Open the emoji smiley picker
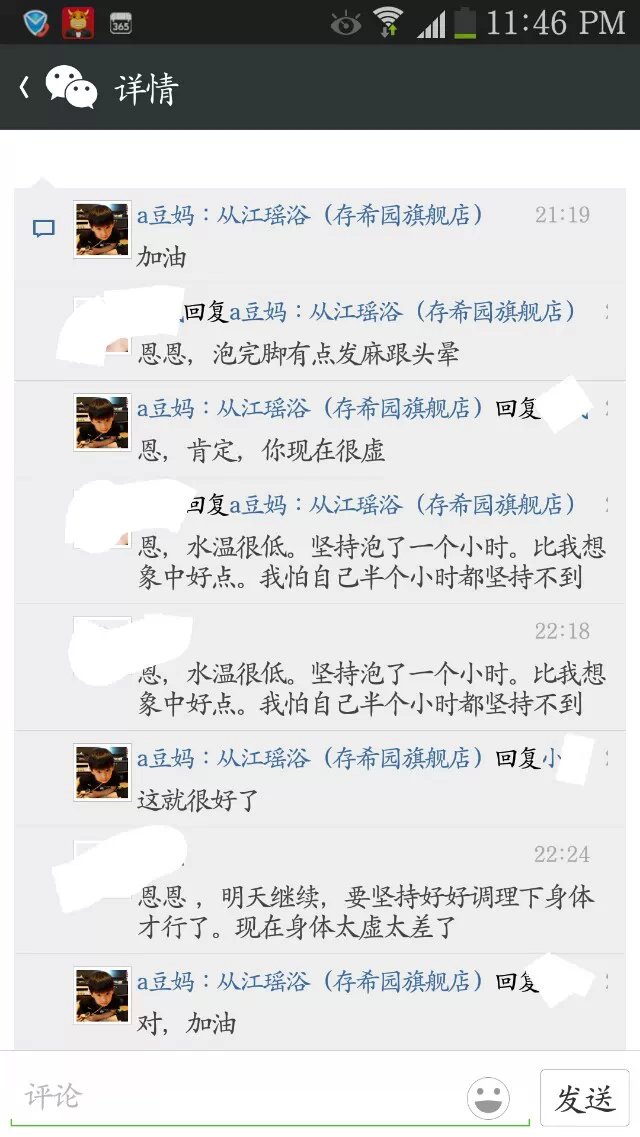Screen dimensions: 640x1137 [487, 1098]
